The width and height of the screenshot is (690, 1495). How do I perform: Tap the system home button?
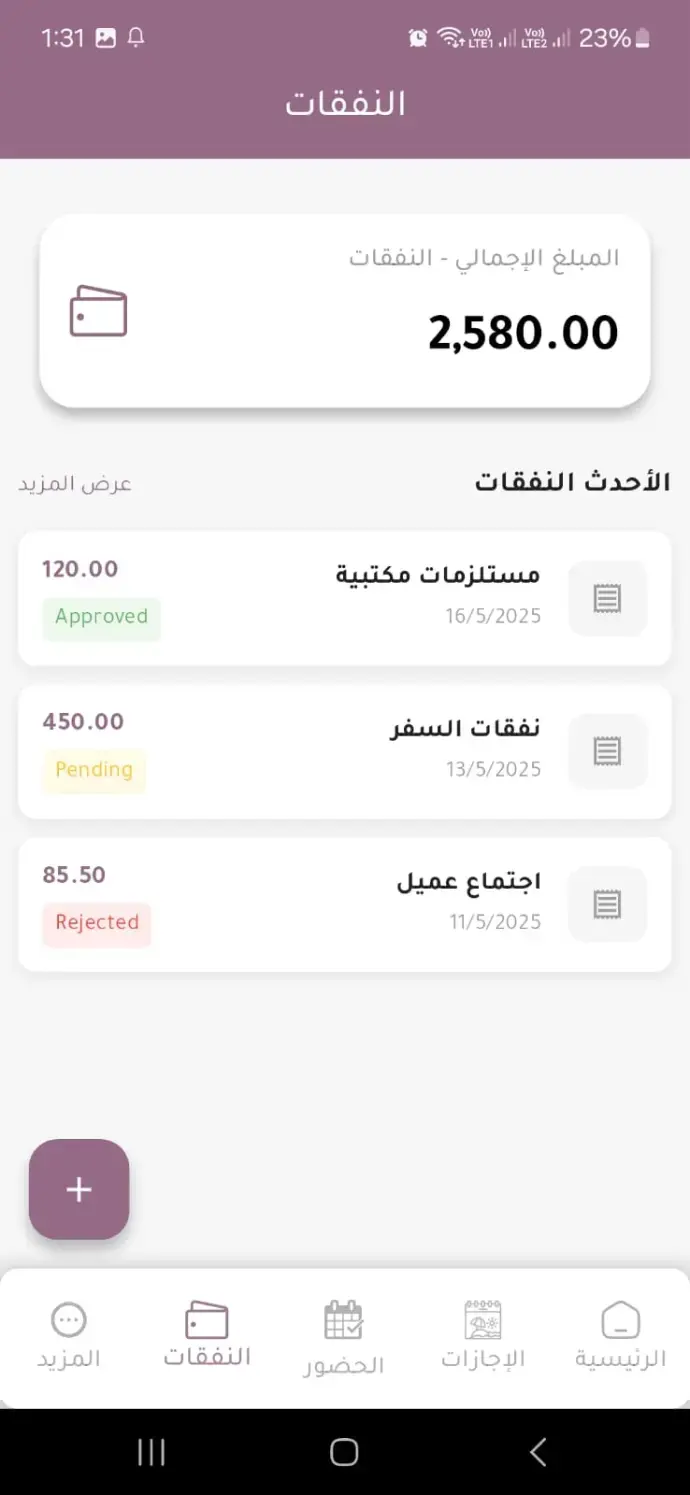pyautogui.click(x=344, y=1452)
